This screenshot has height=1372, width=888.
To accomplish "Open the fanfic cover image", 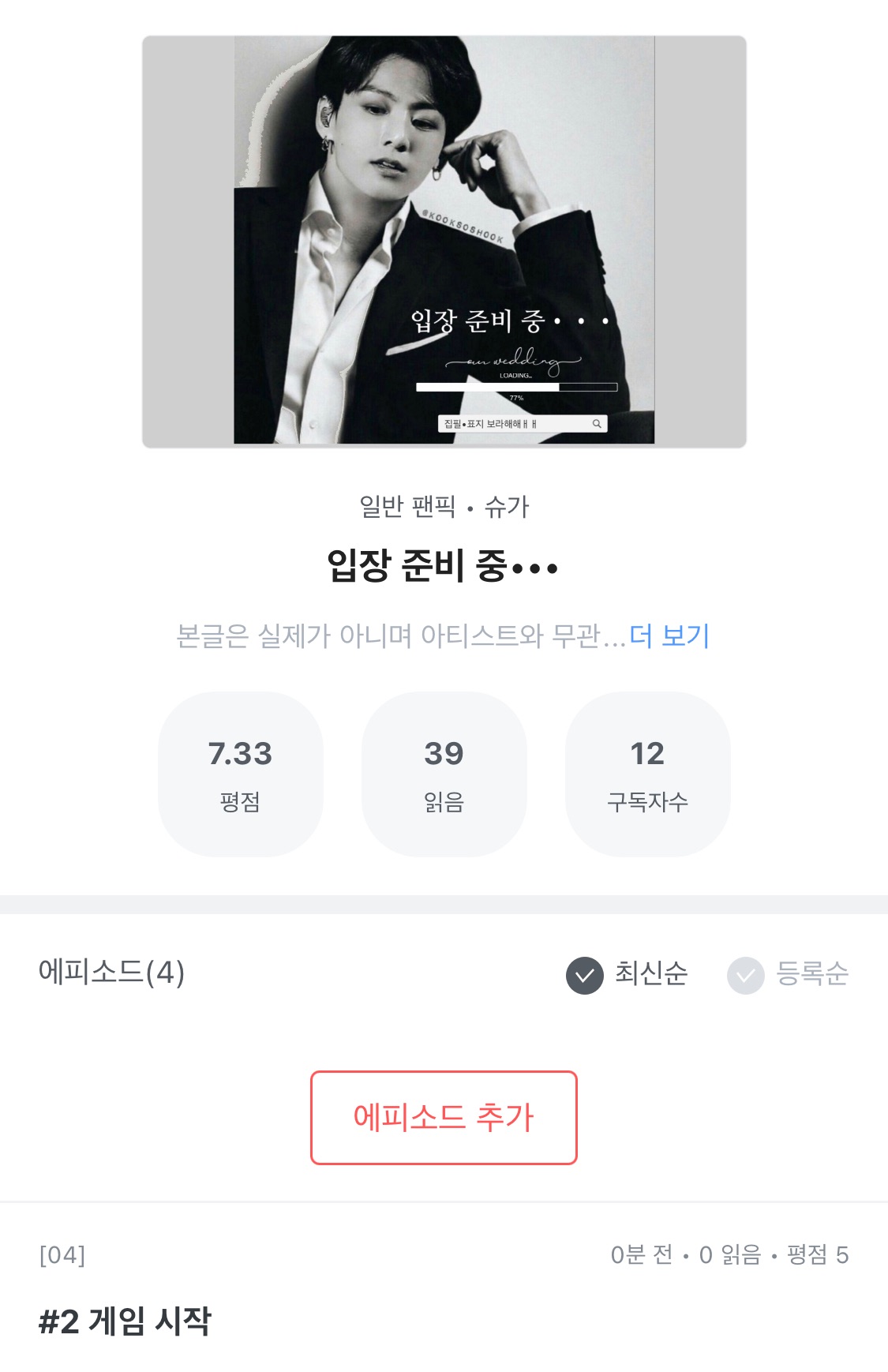I will 444,241.
